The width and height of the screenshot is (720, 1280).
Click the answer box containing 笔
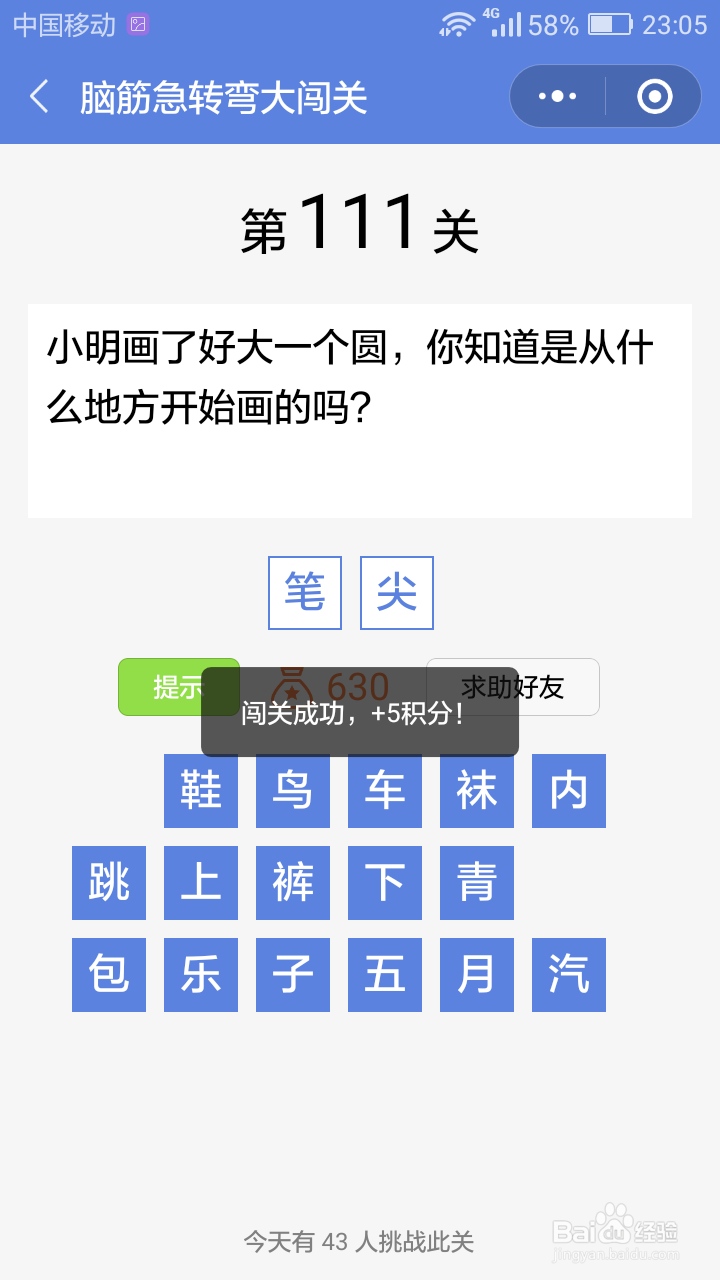tap(304, 592)
